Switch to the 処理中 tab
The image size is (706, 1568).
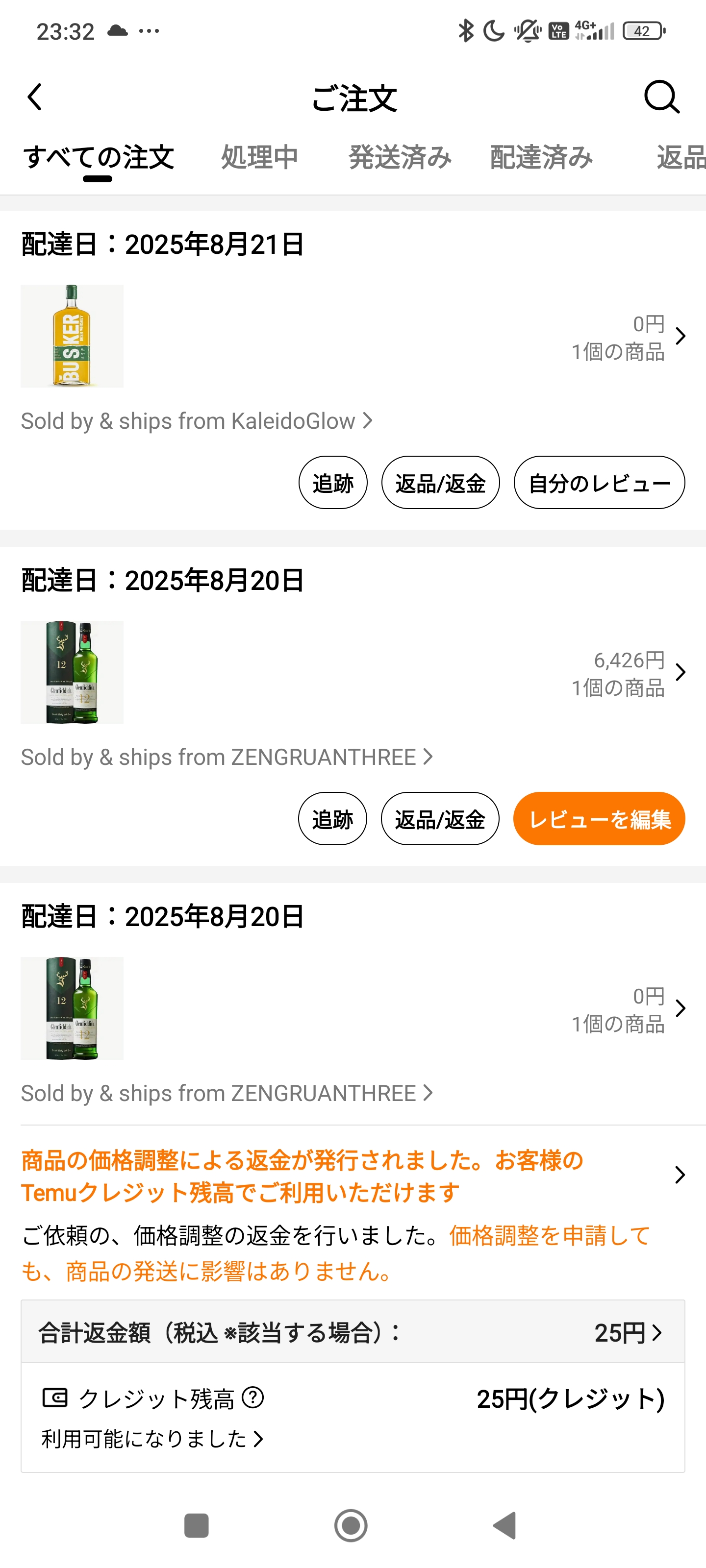[x=259, y=157]
